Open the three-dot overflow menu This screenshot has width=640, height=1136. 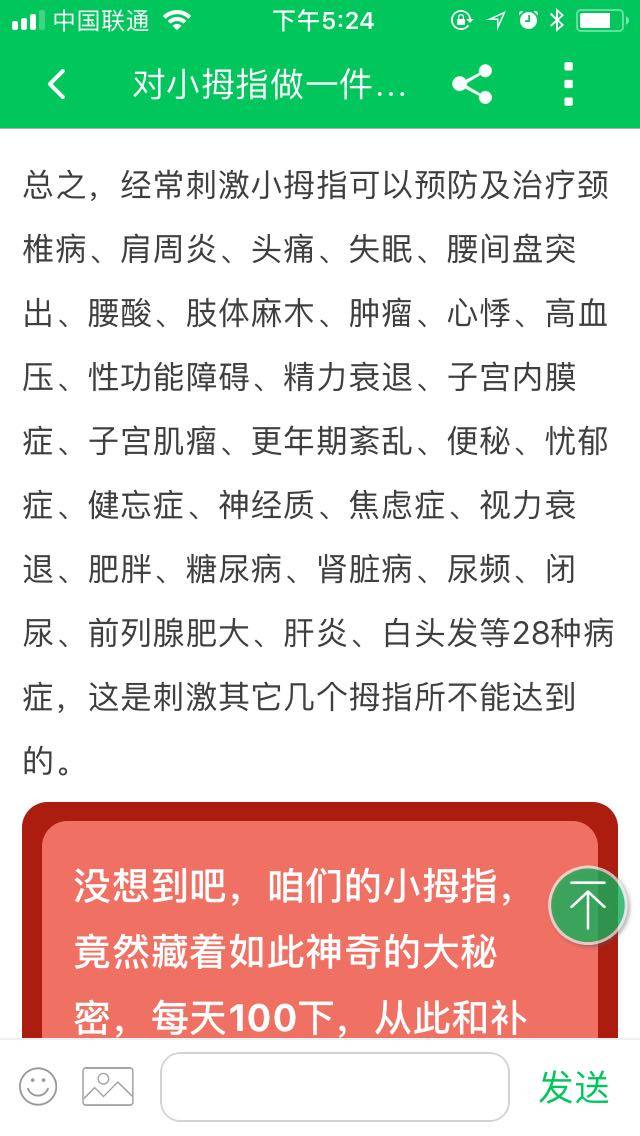click(x=568, y=85)
